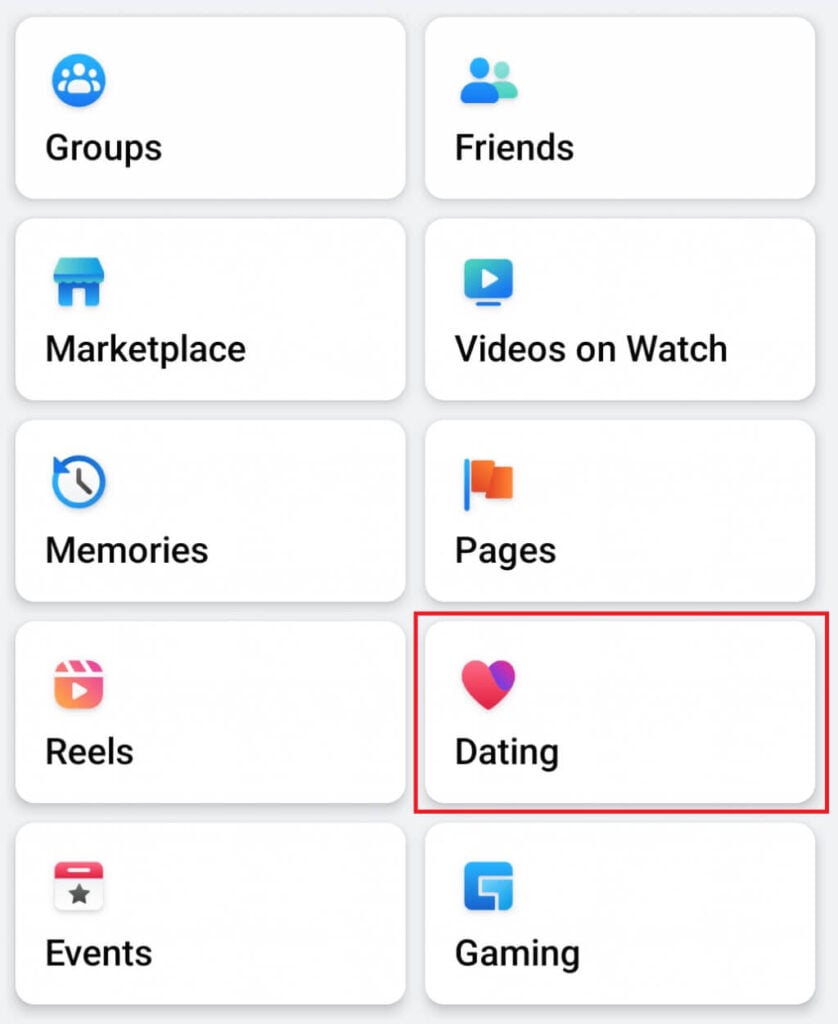
Task: Select Videos on Watch
Action: (620, 309)
